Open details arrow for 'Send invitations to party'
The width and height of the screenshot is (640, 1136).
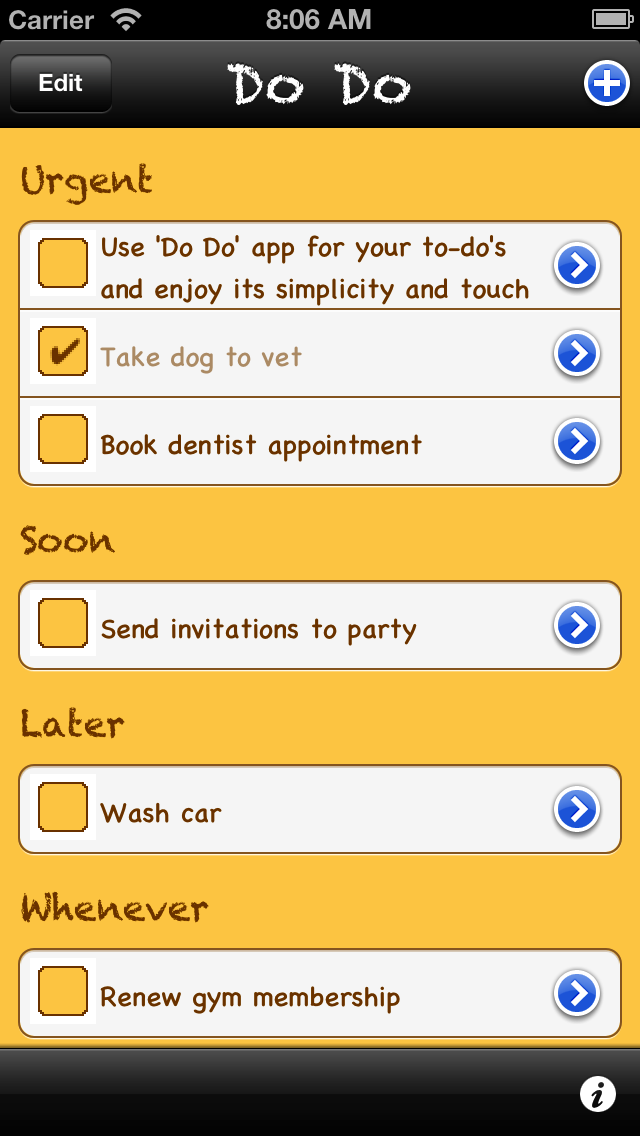578,625
